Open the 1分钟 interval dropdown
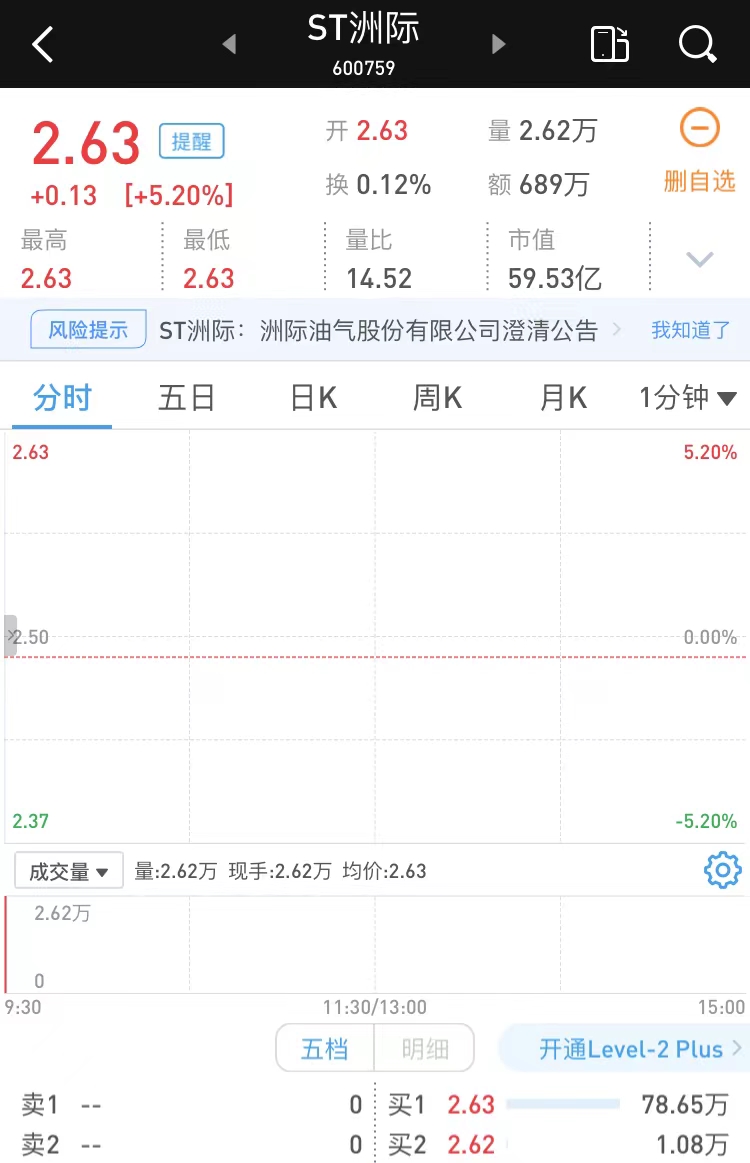This screenshot has width=750, height=1163. click(688, 398)
